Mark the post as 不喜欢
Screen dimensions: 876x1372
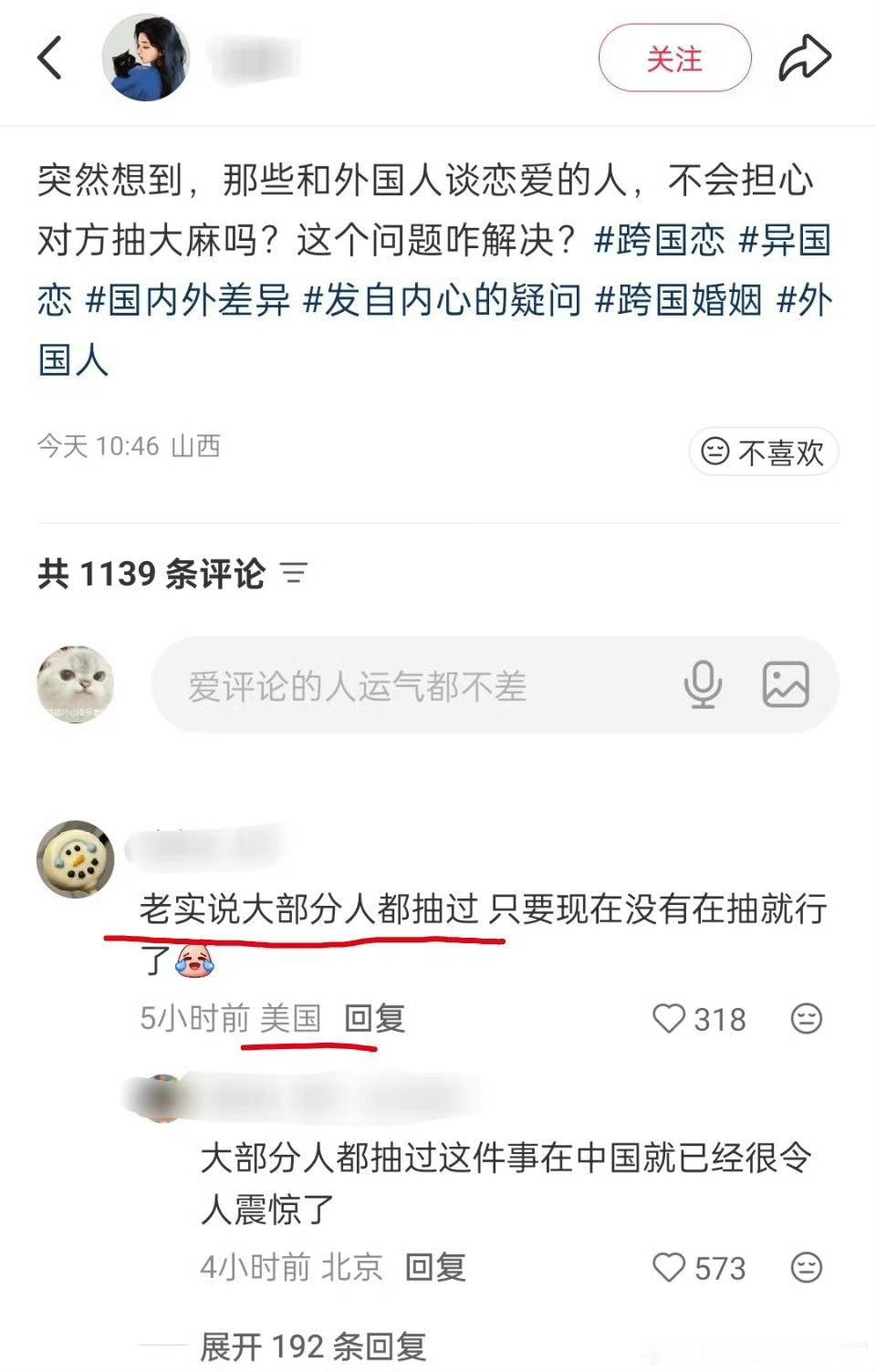coord(765,450)
